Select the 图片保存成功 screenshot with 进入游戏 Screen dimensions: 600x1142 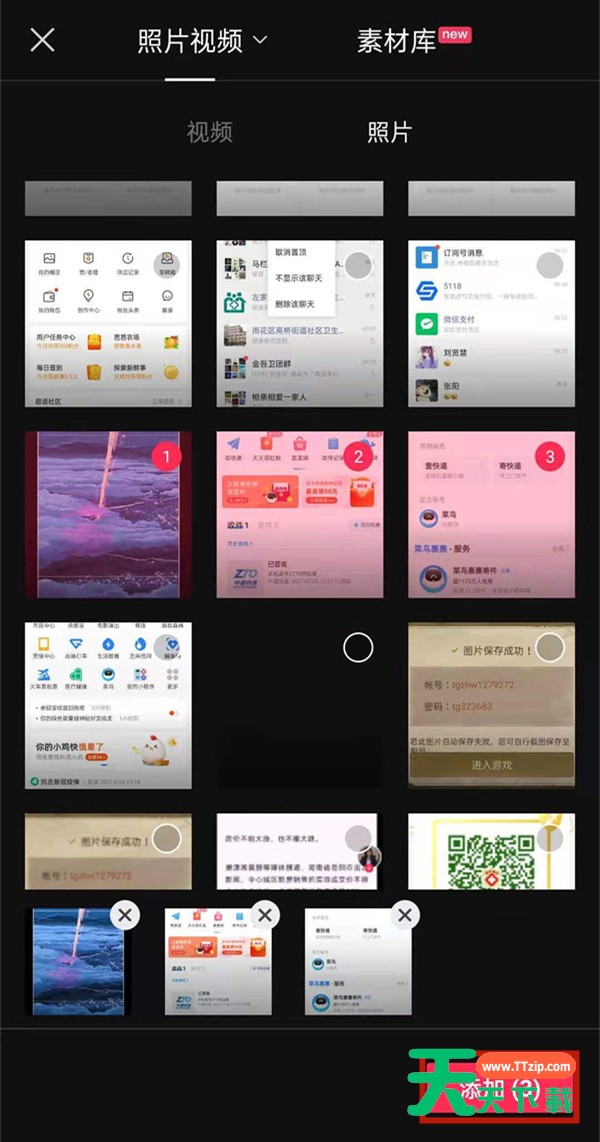(549, 648)
